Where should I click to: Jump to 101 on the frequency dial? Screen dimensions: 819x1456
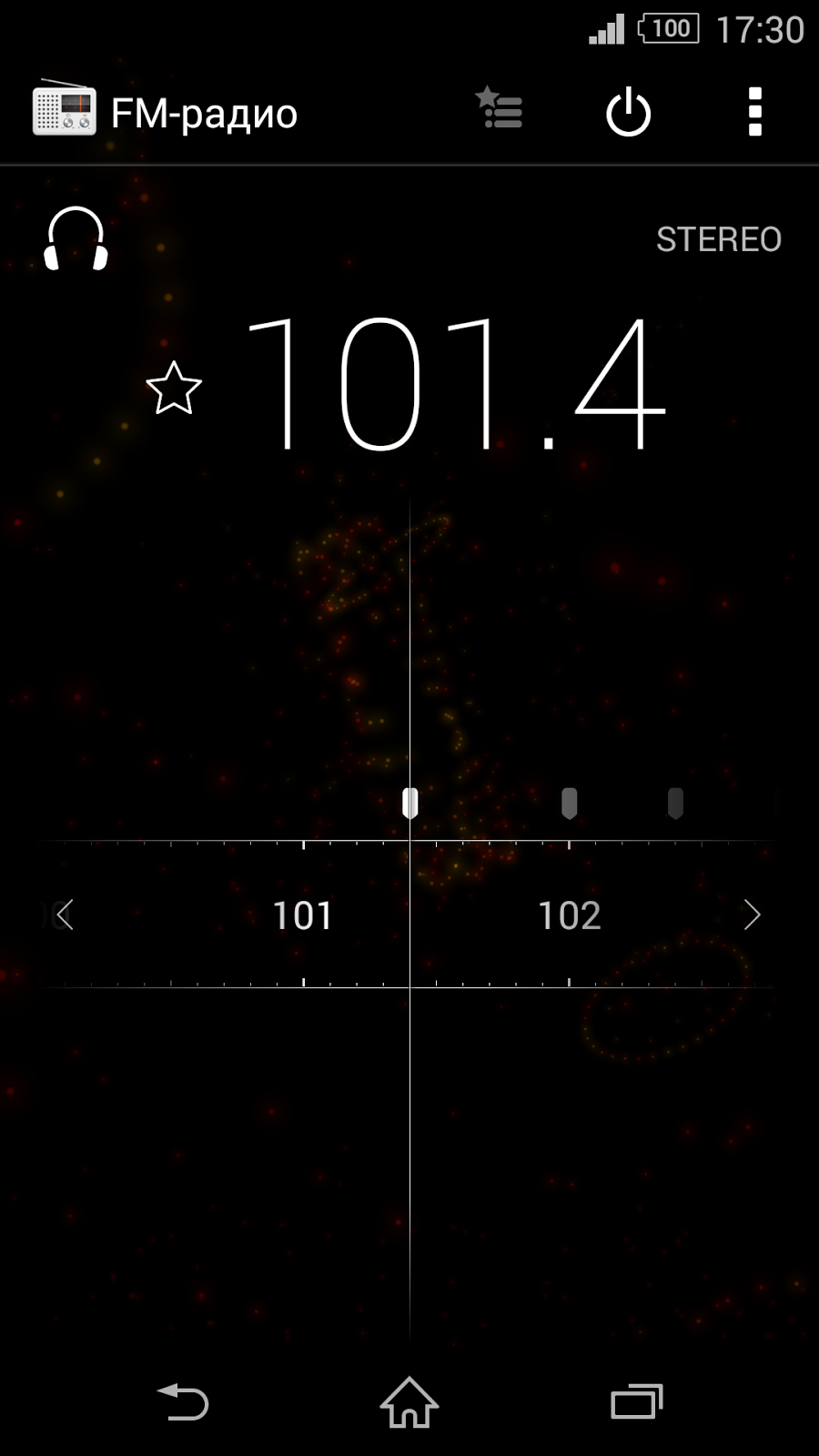[302, 915]
